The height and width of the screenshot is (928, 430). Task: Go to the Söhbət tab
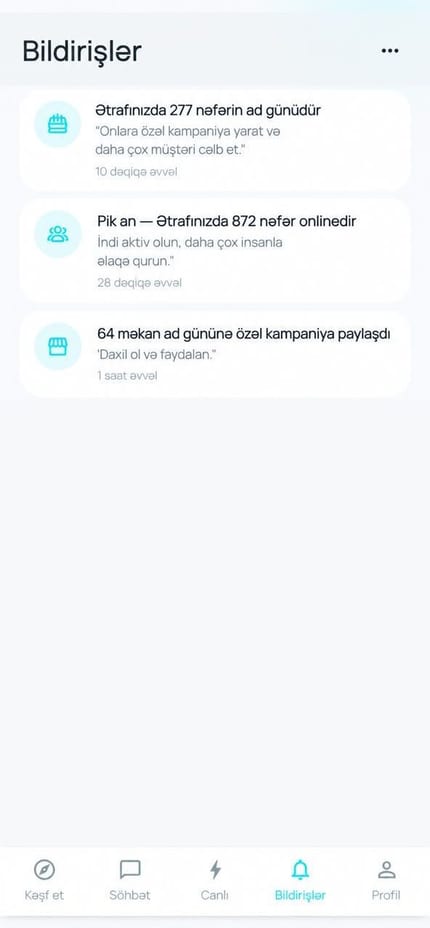(130, 879)
